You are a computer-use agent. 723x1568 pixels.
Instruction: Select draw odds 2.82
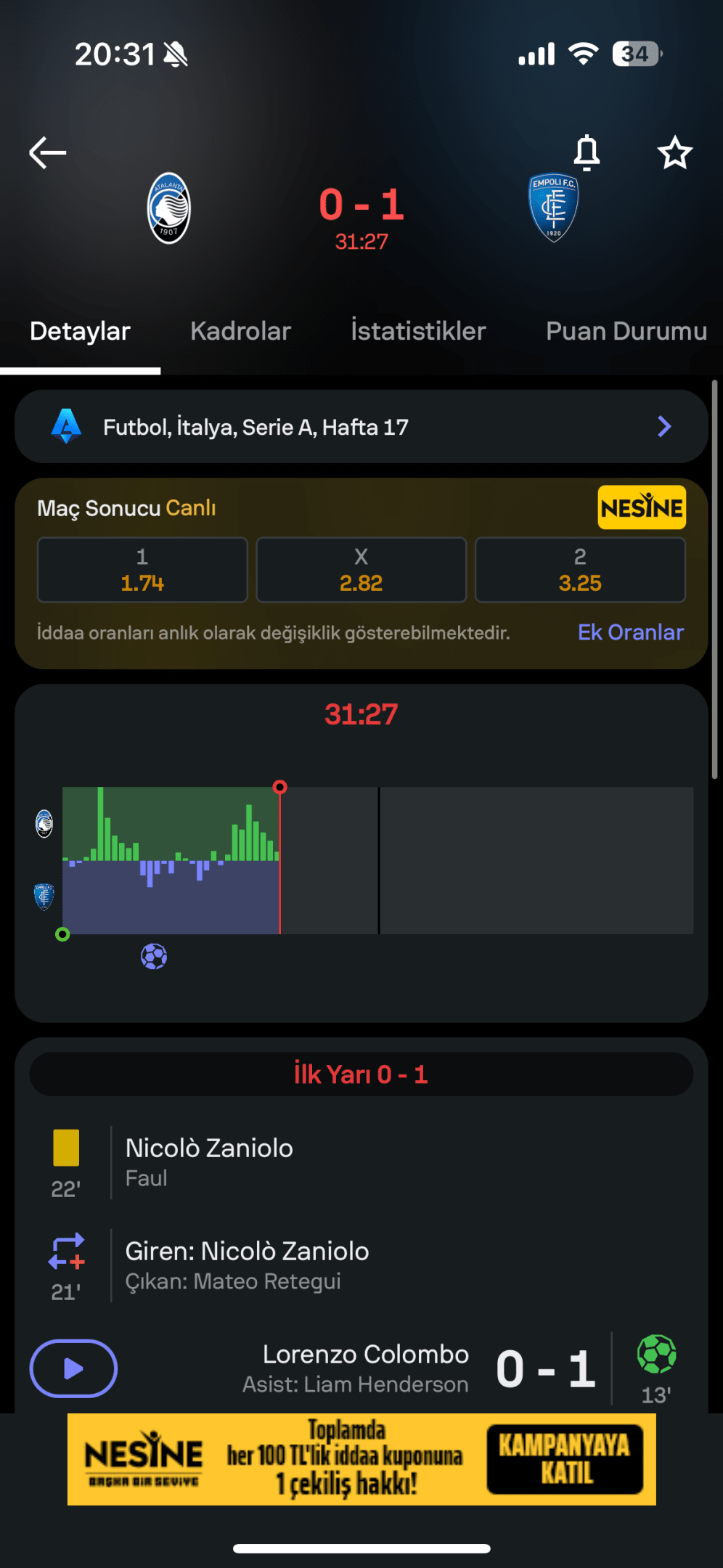tap(361, 570)
